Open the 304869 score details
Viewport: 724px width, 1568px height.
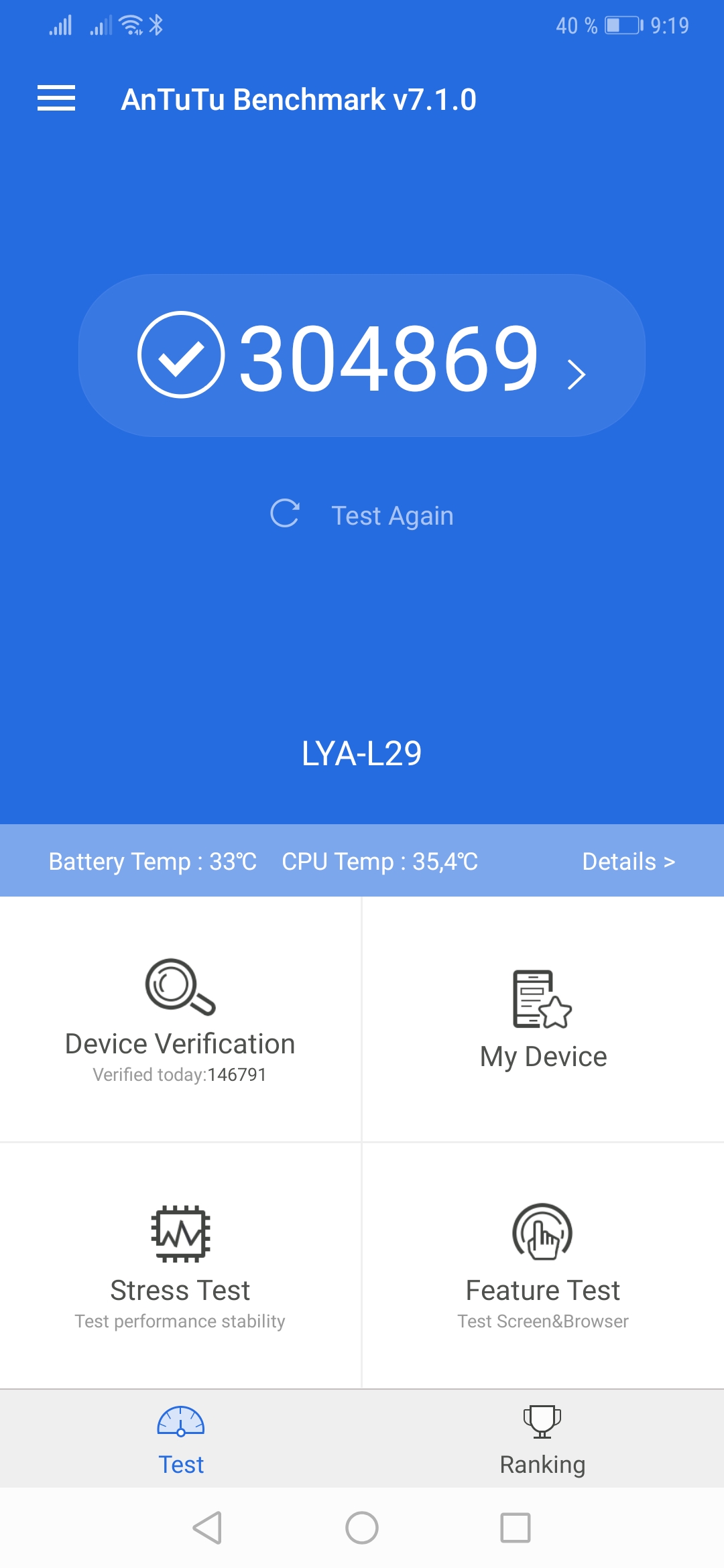362,356
